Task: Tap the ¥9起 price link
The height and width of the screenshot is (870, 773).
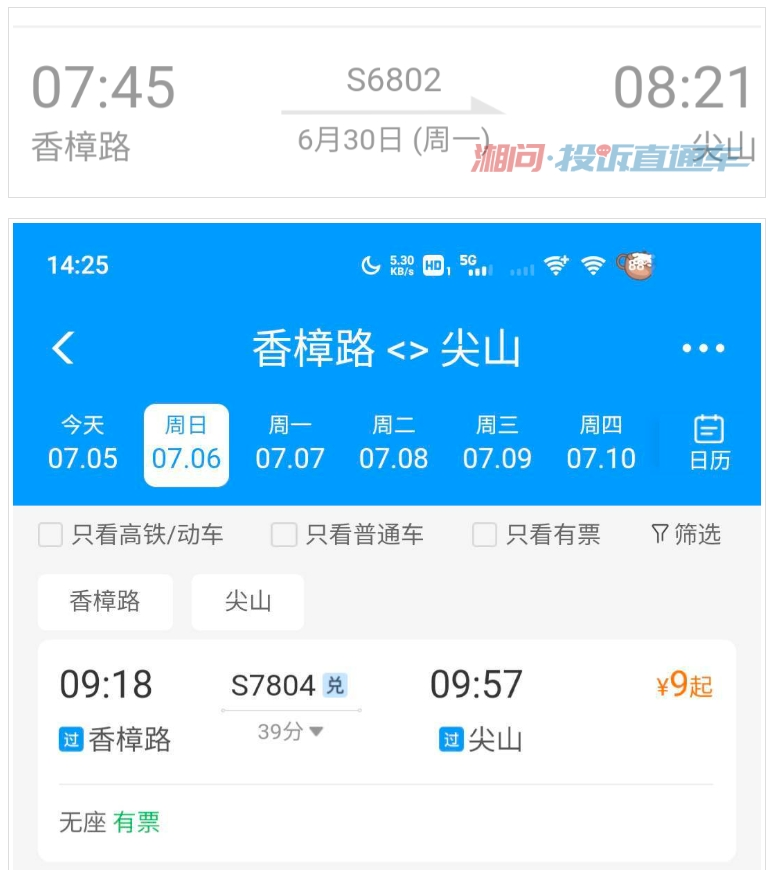Action: click(x=682, y=683)
